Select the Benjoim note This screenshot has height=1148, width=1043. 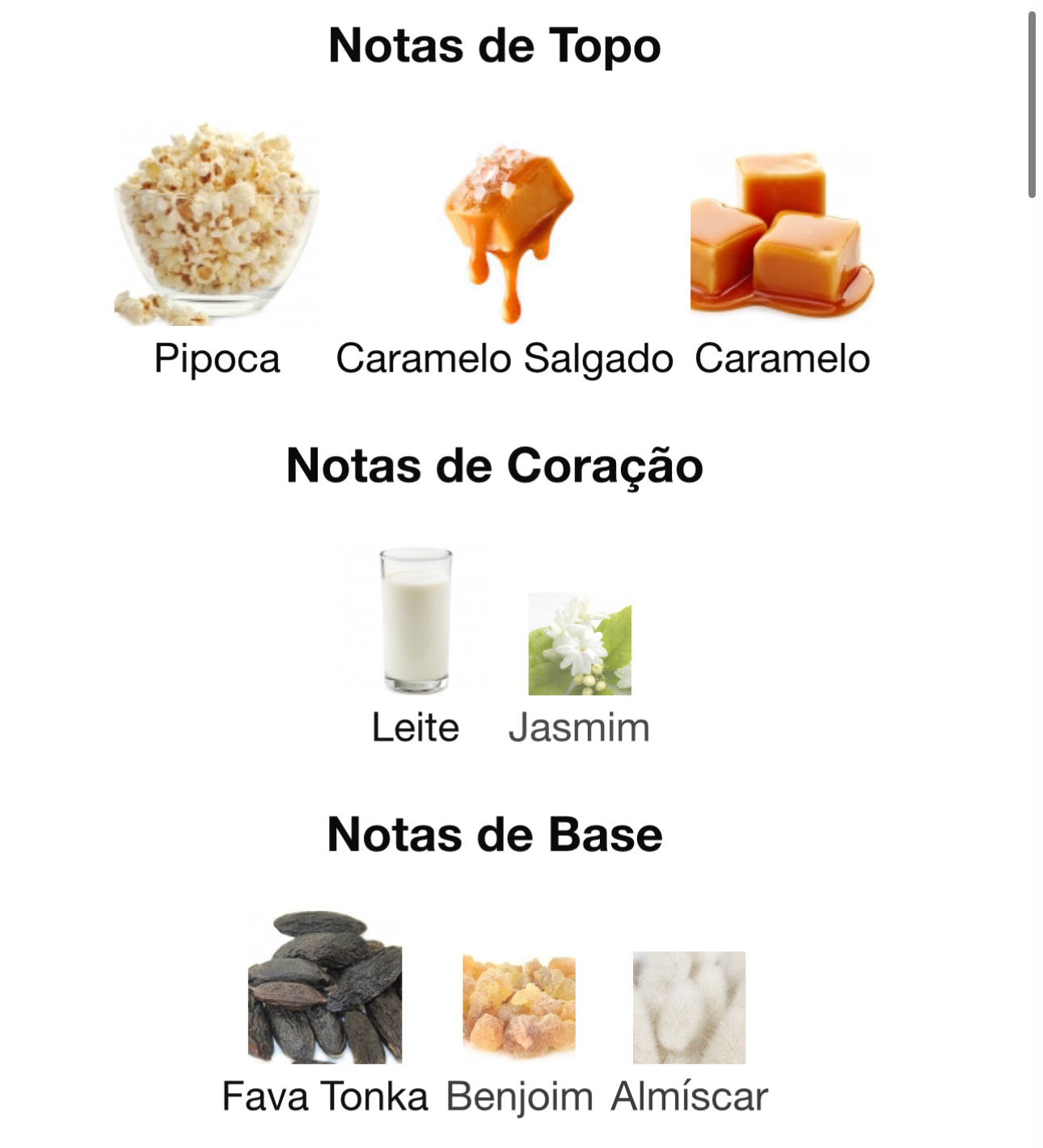(x=519, y=1007)
